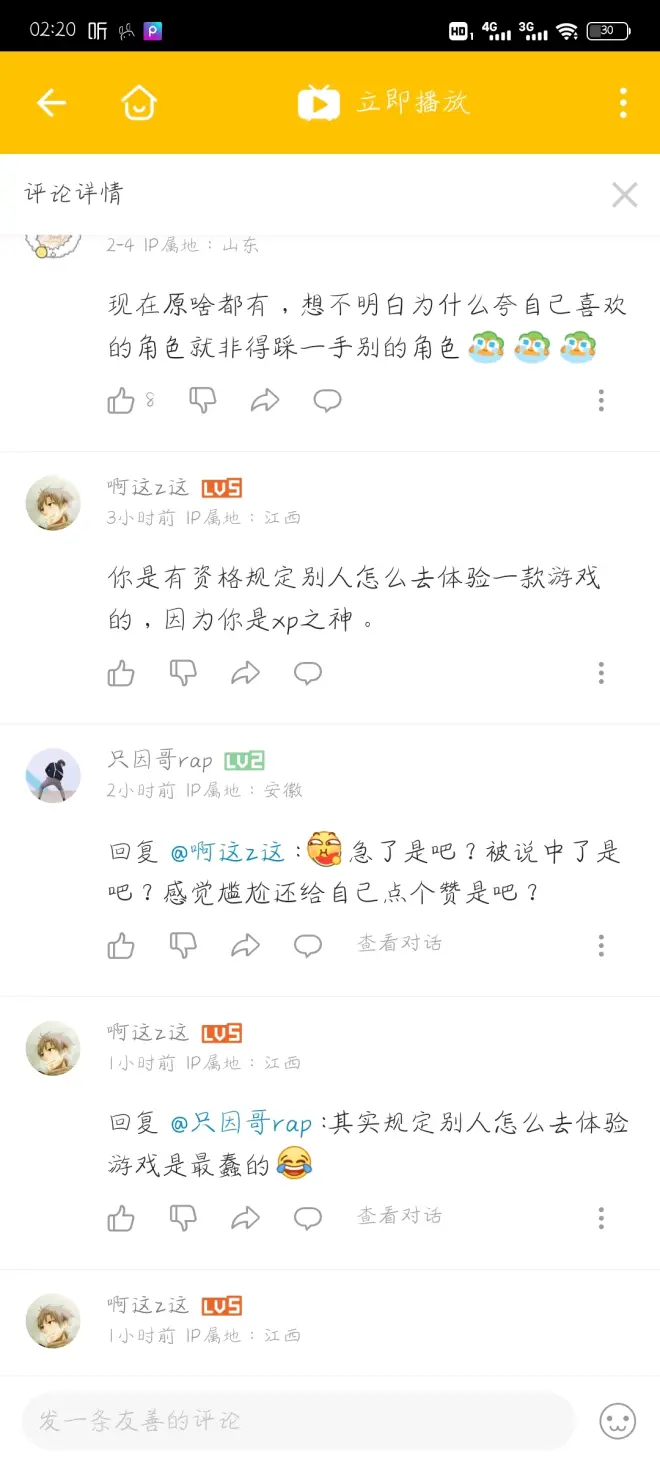Open the emoji picker beside the comment box
The image size is (660, 1467).
pyautogui.click(x=617, y=1420)
